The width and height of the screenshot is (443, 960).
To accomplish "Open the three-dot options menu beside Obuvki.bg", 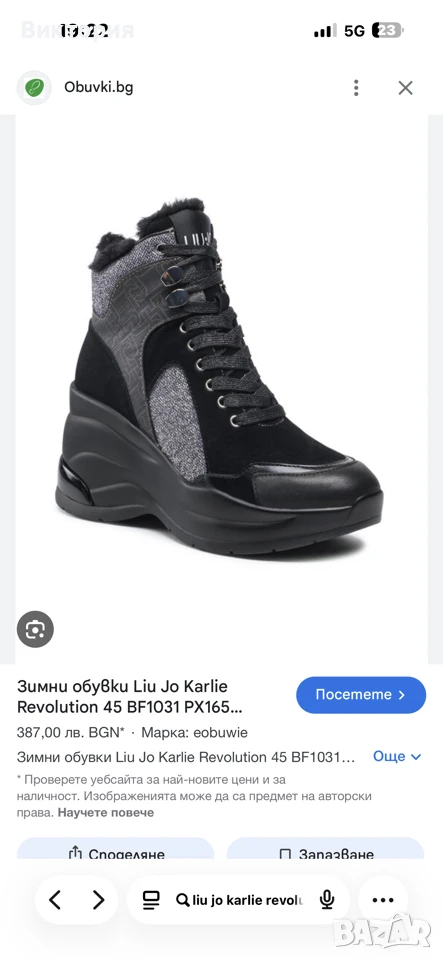I will (356, 88).
